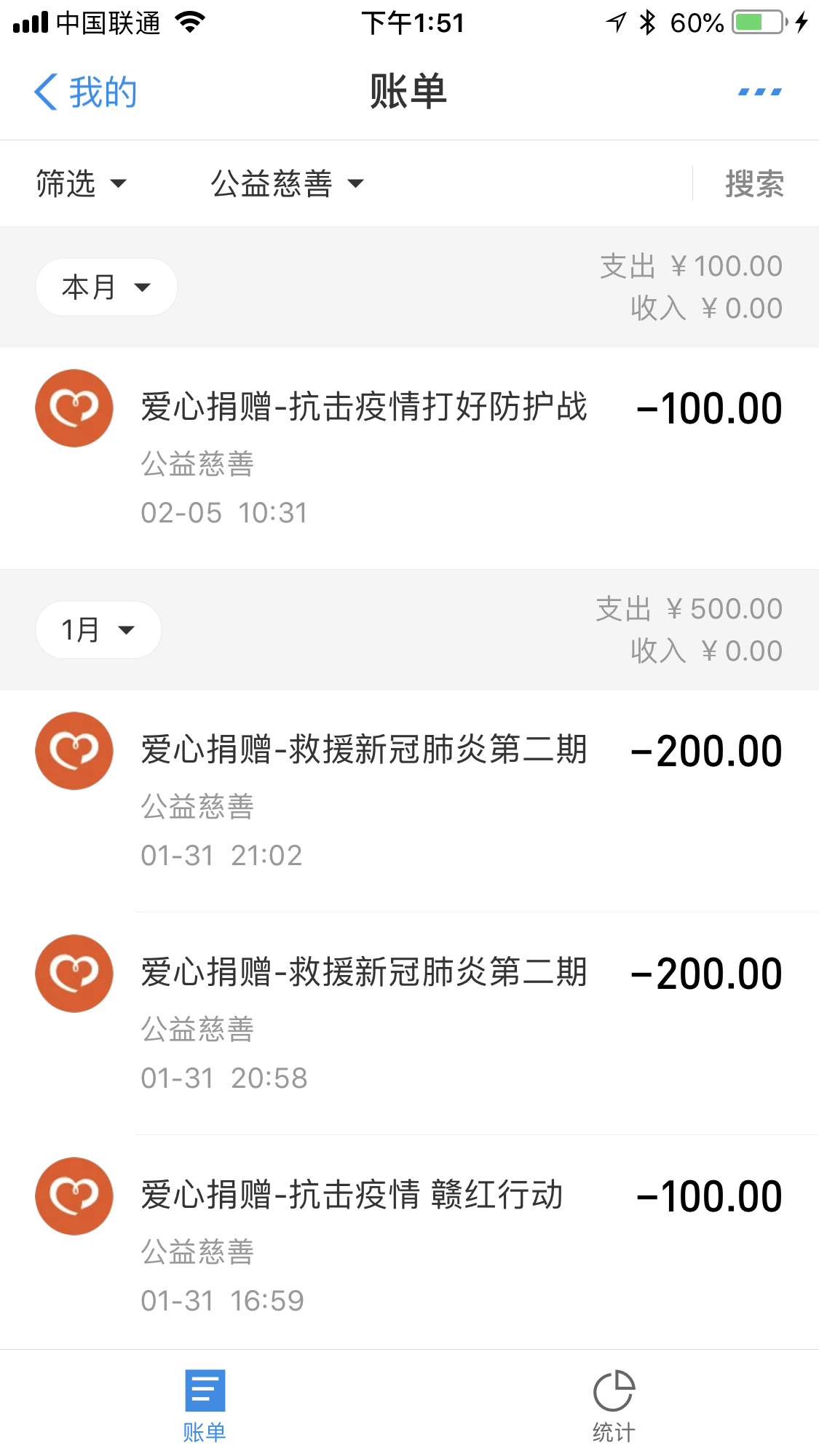Screen dimensions: 819x1456
Task: Open the three-dot more options menu
Action: click(760, 92)
